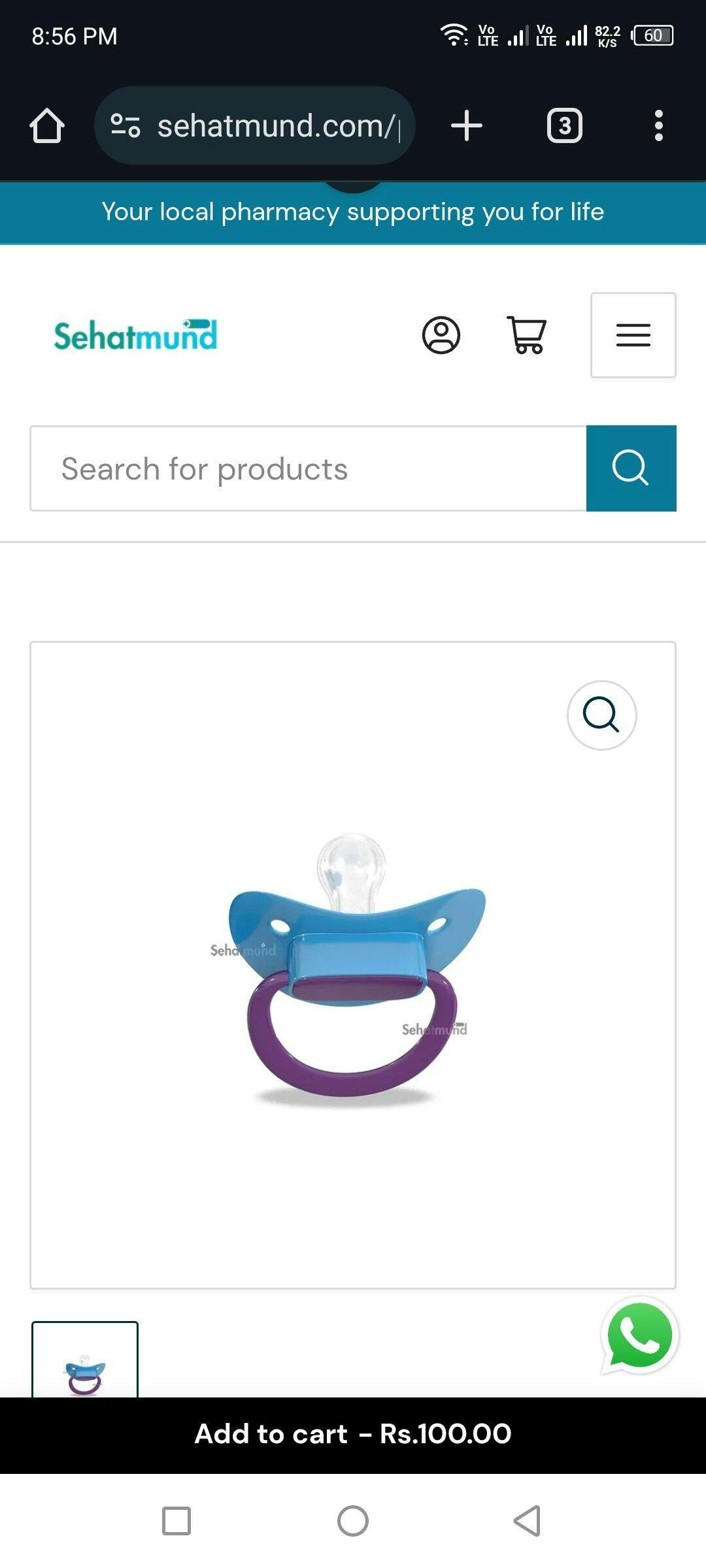Open the tab switcher showing 3 tabs

565,125
